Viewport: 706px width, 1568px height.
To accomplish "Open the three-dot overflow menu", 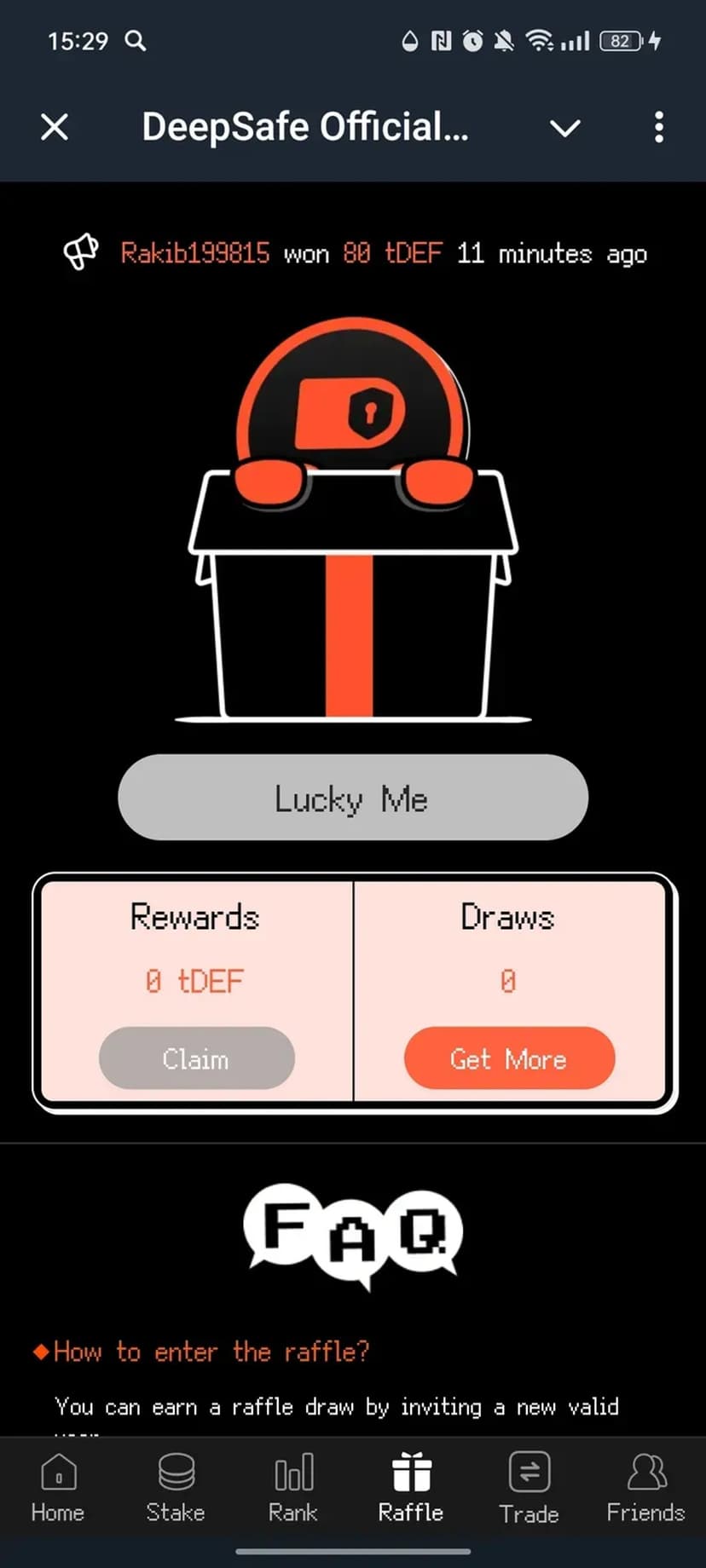I will (658, 128).
